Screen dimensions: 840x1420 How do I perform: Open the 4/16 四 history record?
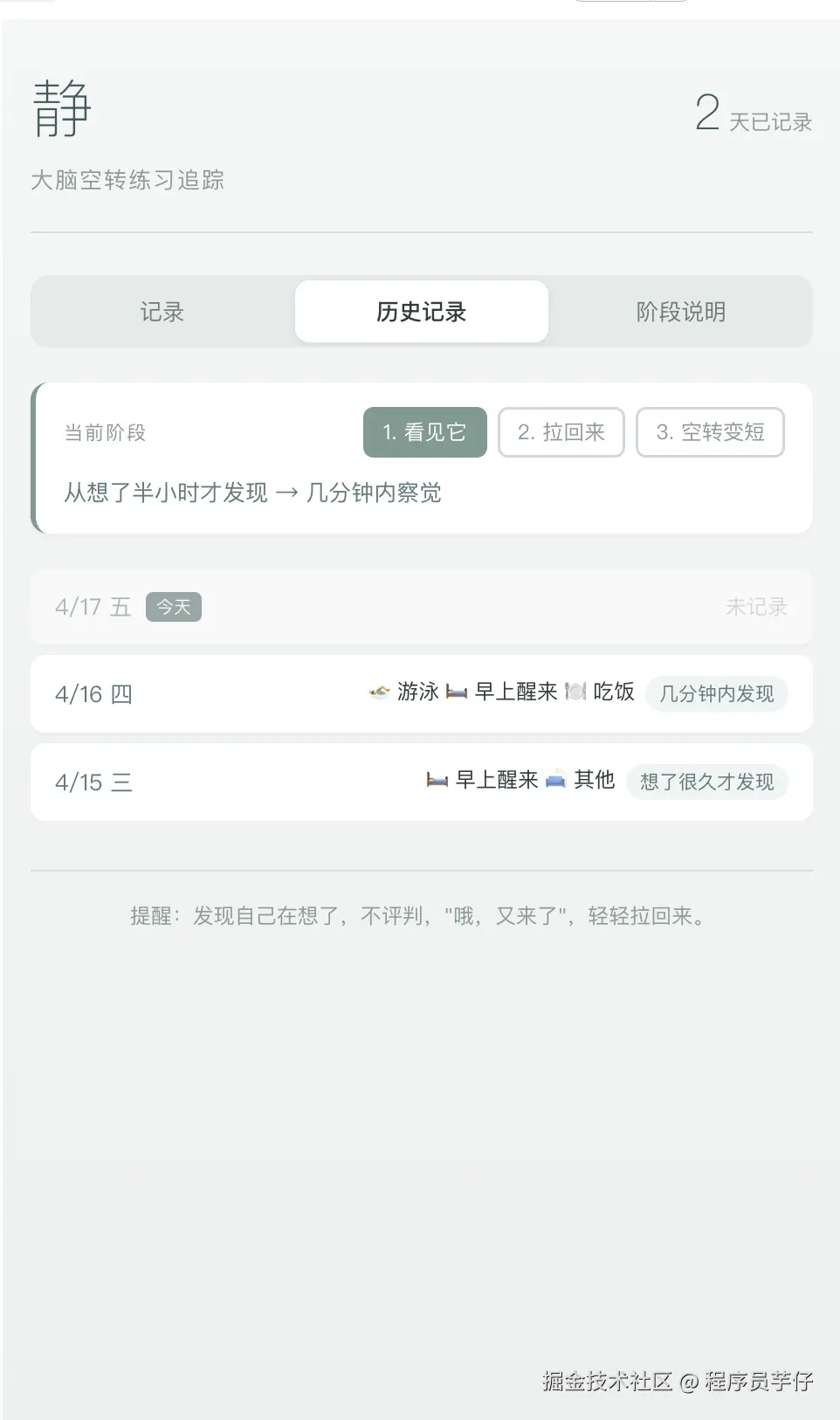point(421,694)
